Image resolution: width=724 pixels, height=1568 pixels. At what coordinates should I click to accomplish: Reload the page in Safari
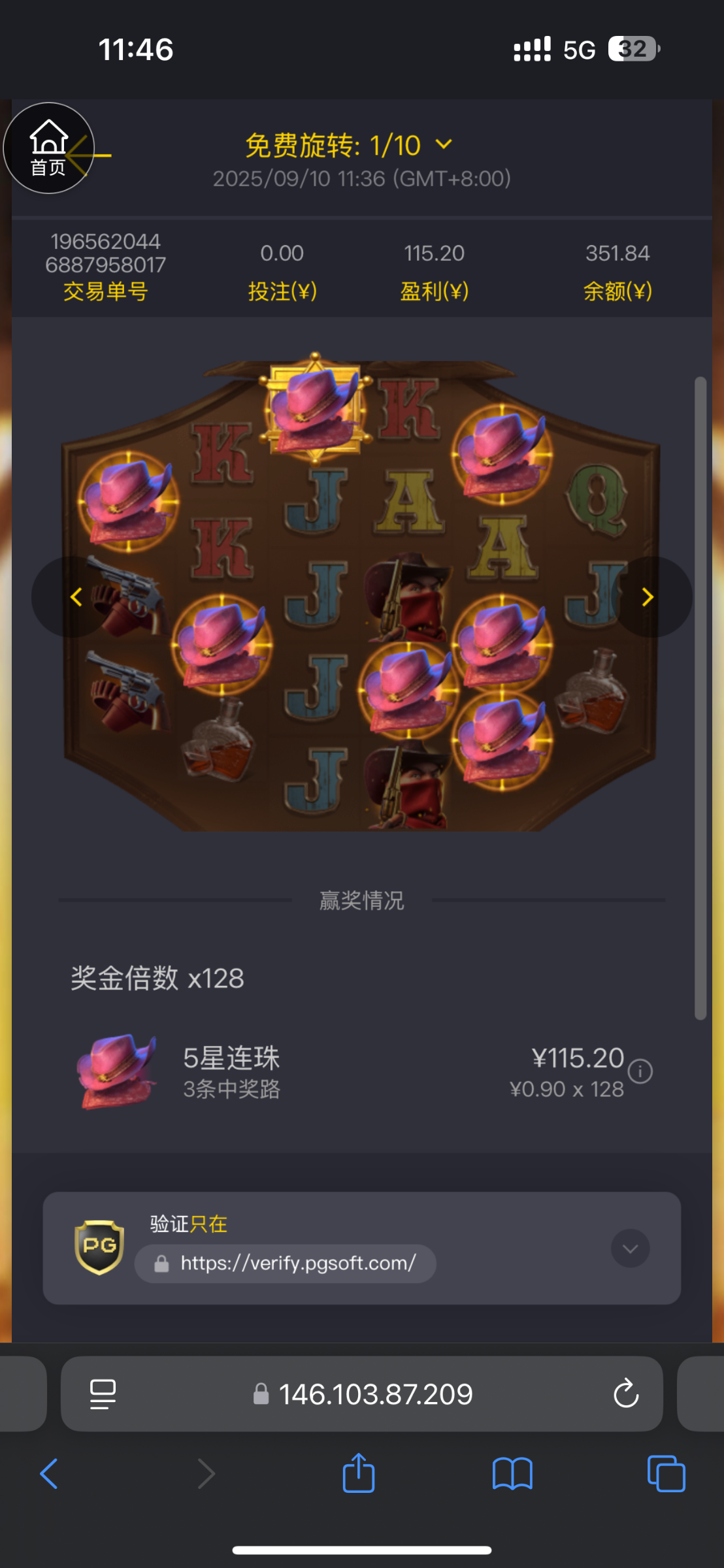tap(625, 1394)
